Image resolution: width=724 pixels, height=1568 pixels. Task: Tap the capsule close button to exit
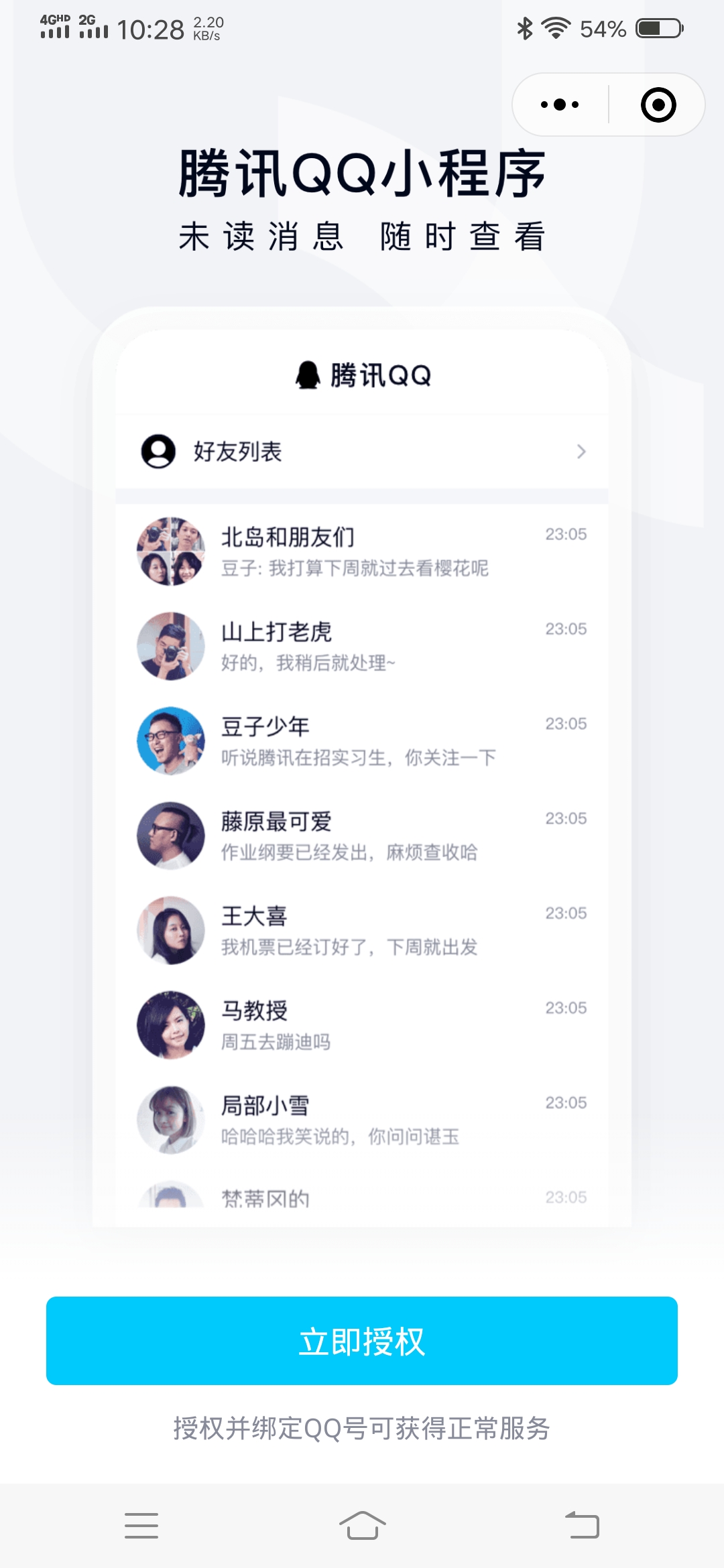[x=659, y=104]
